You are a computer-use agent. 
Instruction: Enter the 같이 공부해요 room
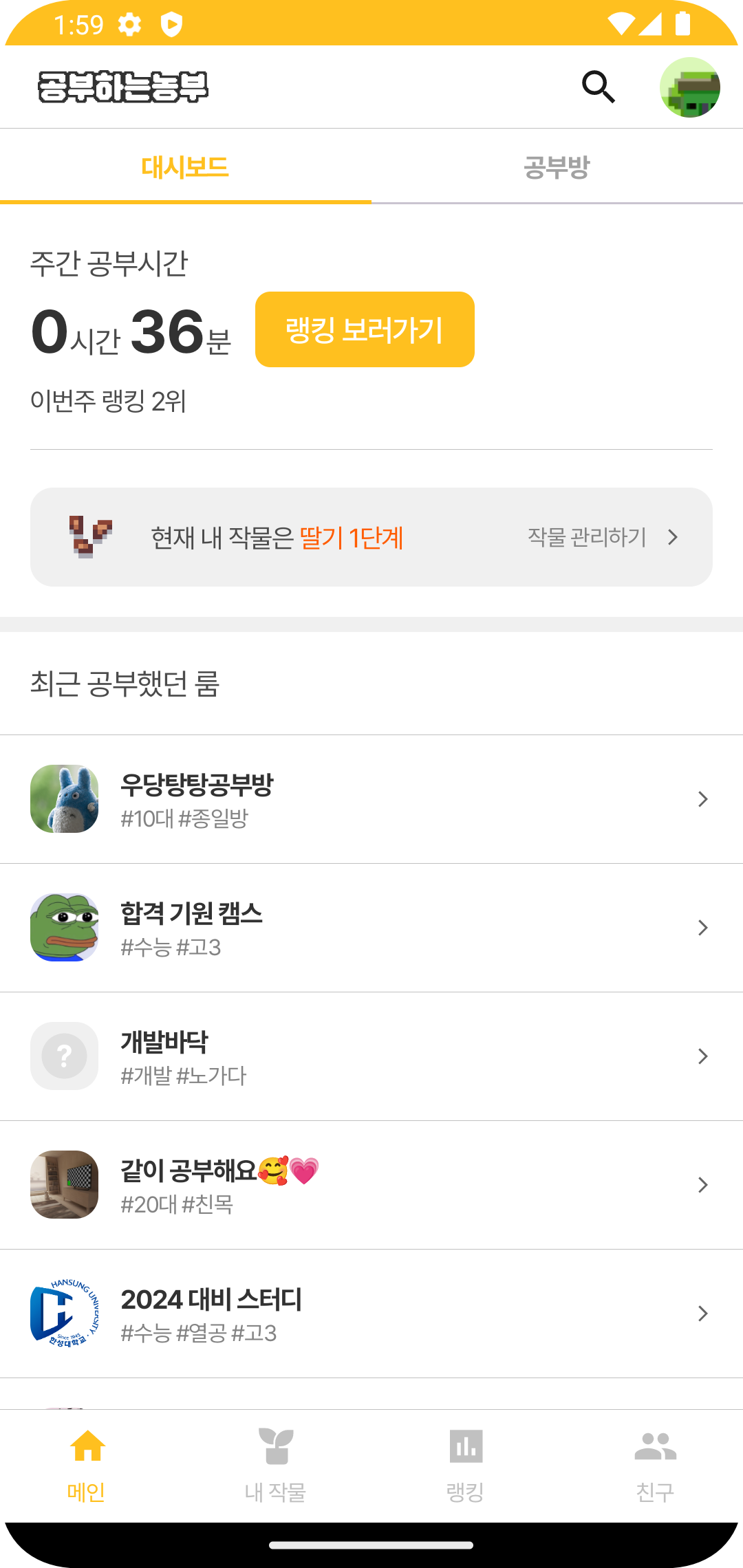371,1185
